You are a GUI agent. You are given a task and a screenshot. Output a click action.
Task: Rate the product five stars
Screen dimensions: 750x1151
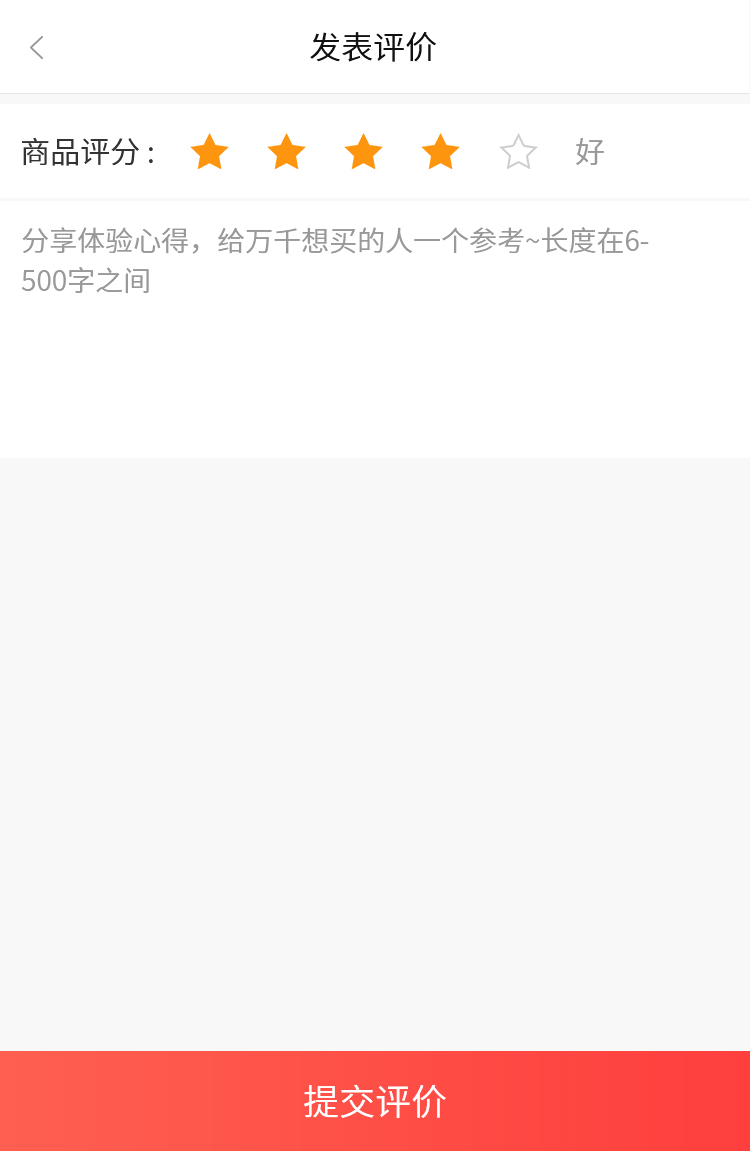pos(518,153)
